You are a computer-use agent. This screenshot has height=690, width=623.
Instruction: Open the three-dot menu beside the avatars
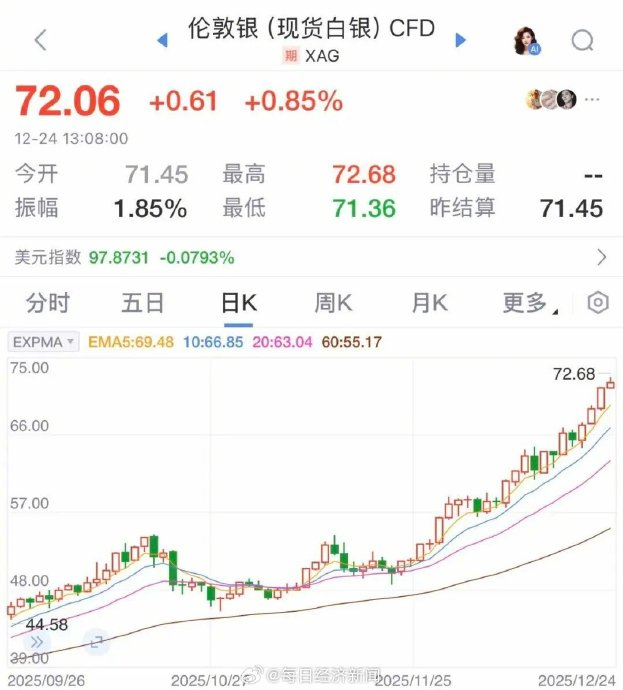point(593,99)
